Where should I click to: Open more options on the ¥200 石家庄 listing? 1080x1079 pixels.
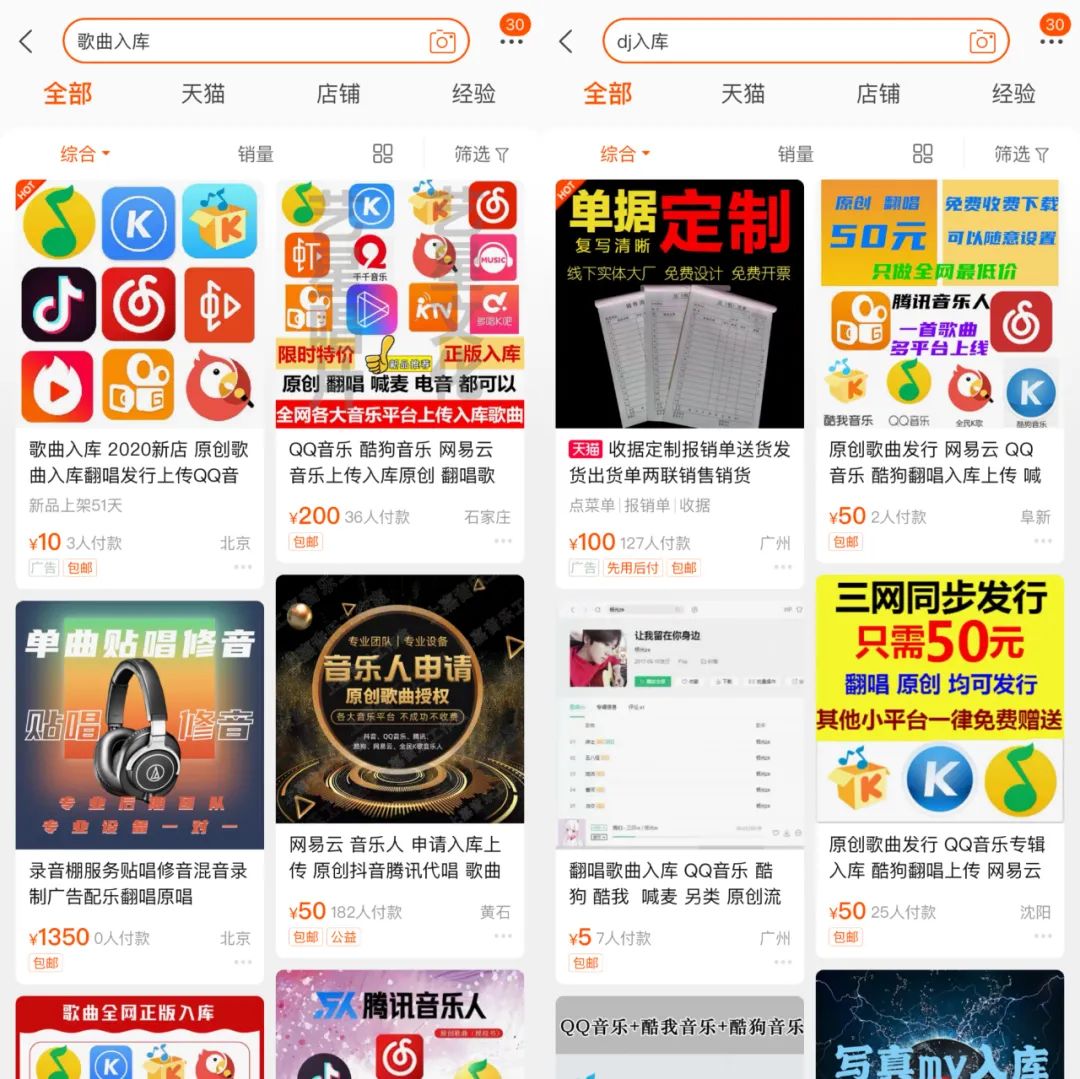coord(503,541)
